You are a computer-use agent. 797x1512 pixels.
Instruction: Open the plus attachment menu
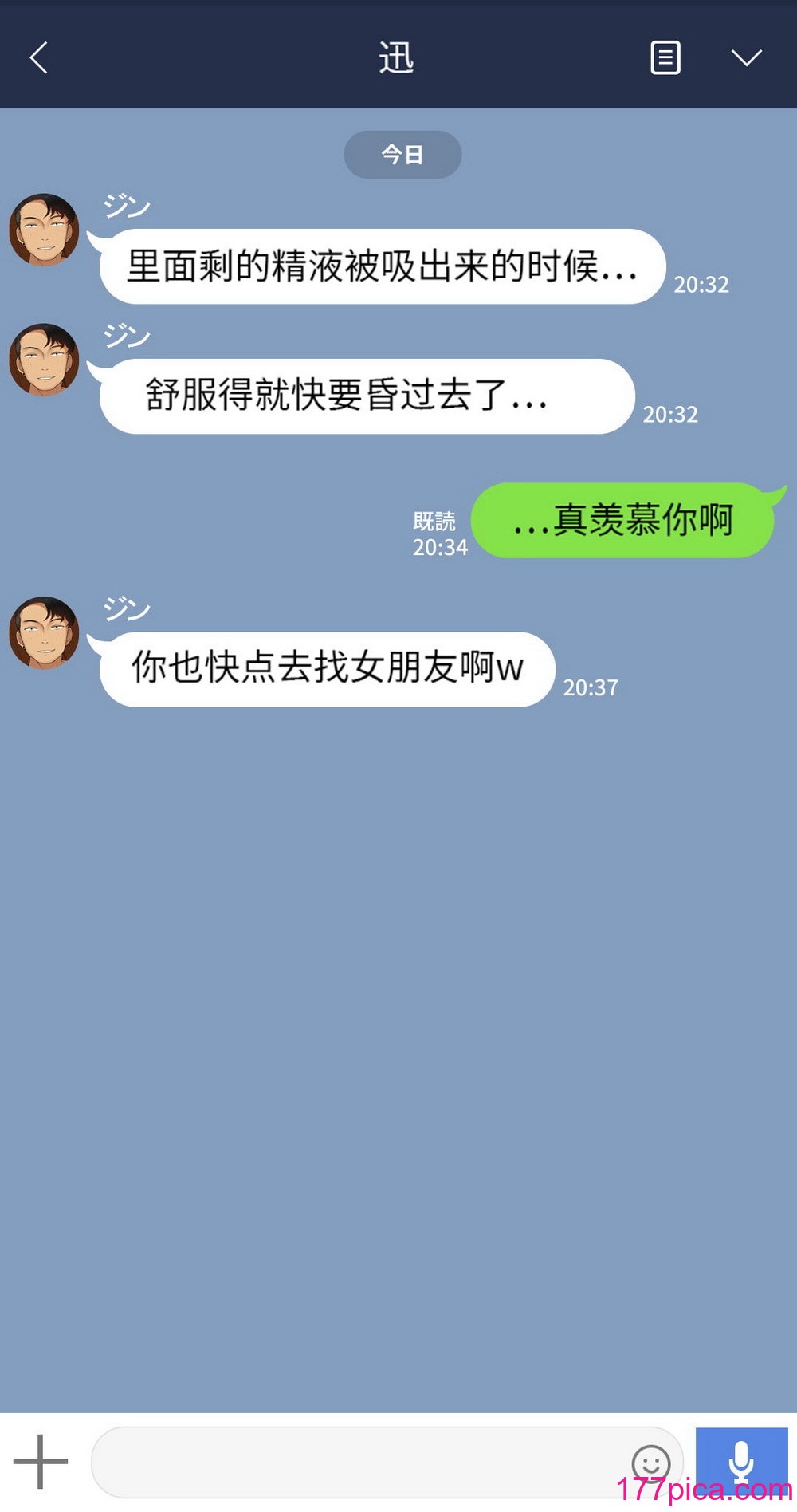[x=41, y=1461]
